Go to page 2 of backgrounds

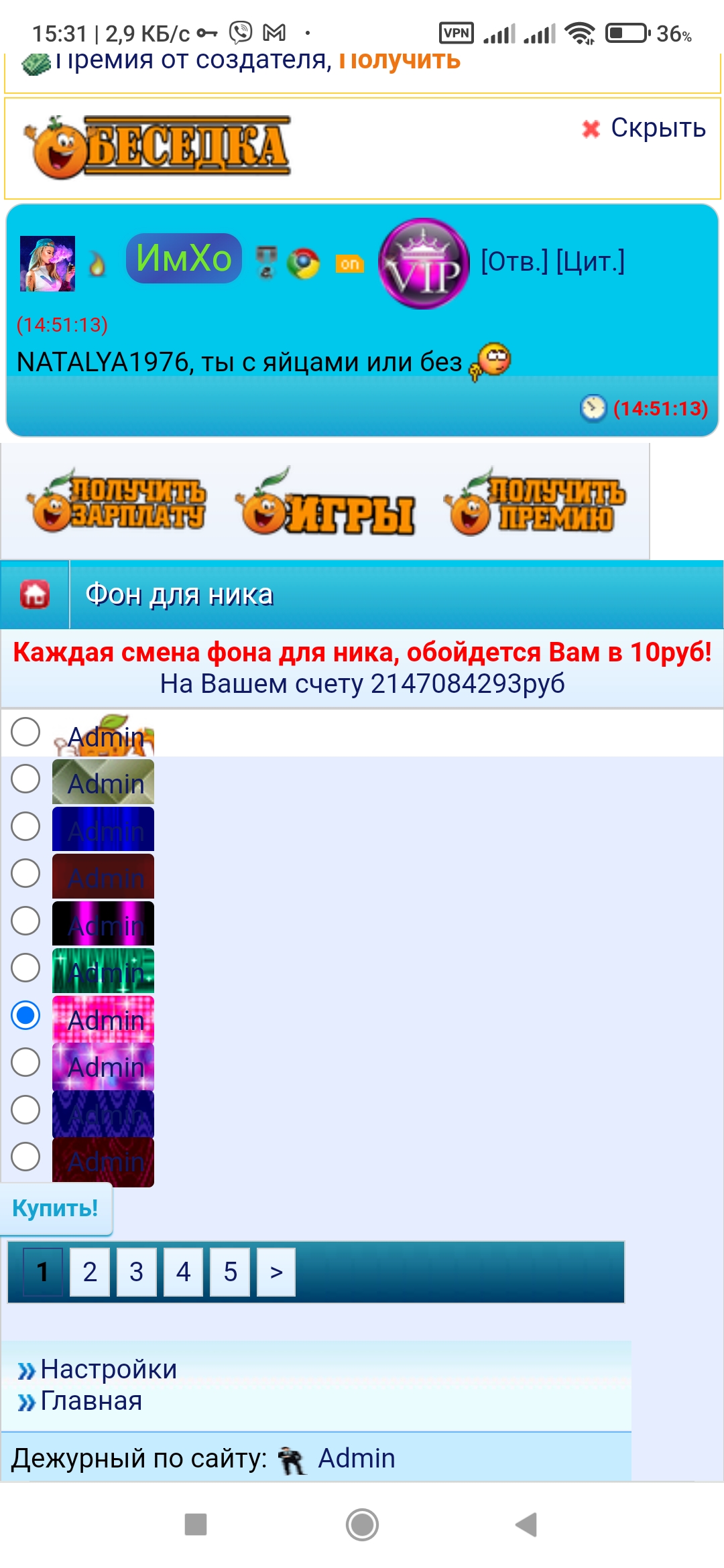point(90,1272)
